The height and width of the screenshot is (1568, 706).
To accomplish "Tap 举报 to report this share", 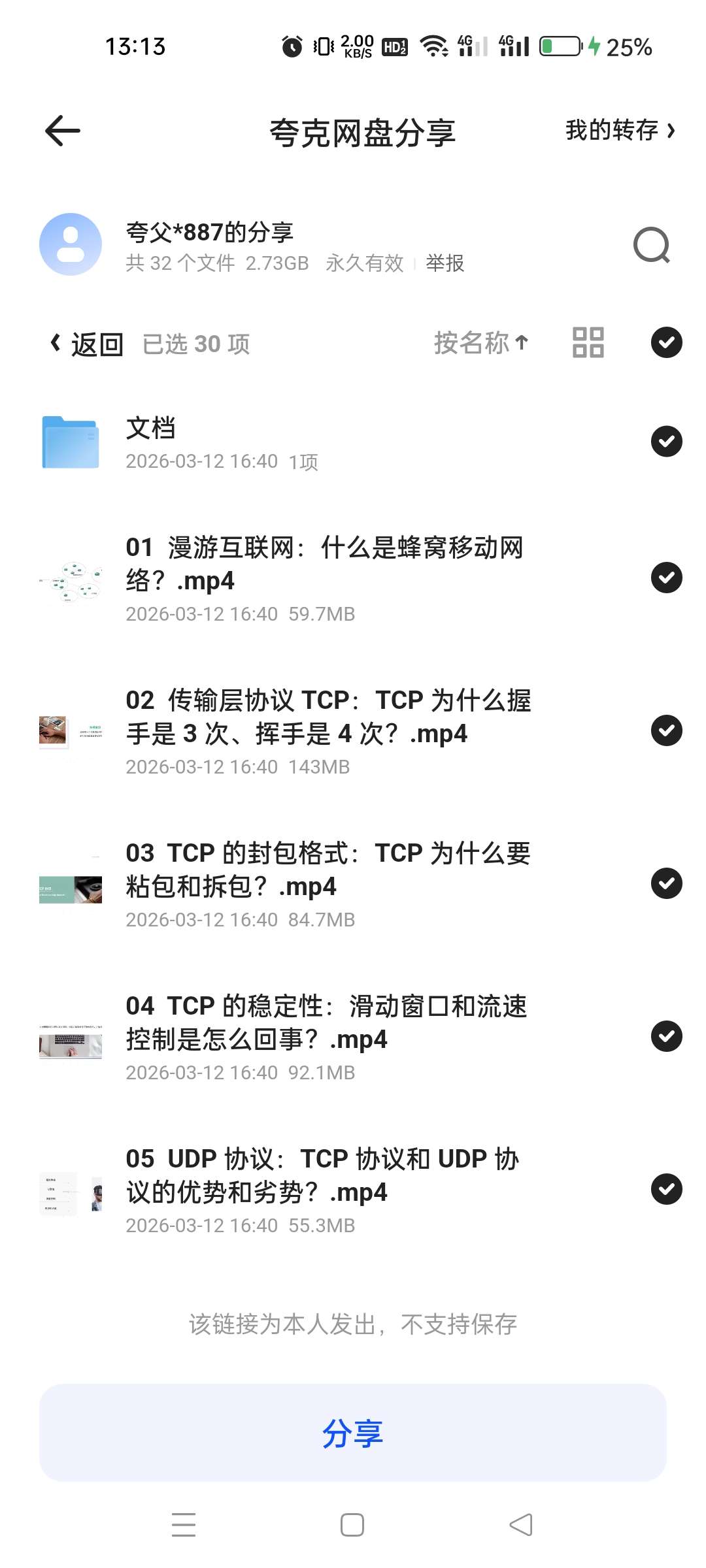I will click(445, 263).
